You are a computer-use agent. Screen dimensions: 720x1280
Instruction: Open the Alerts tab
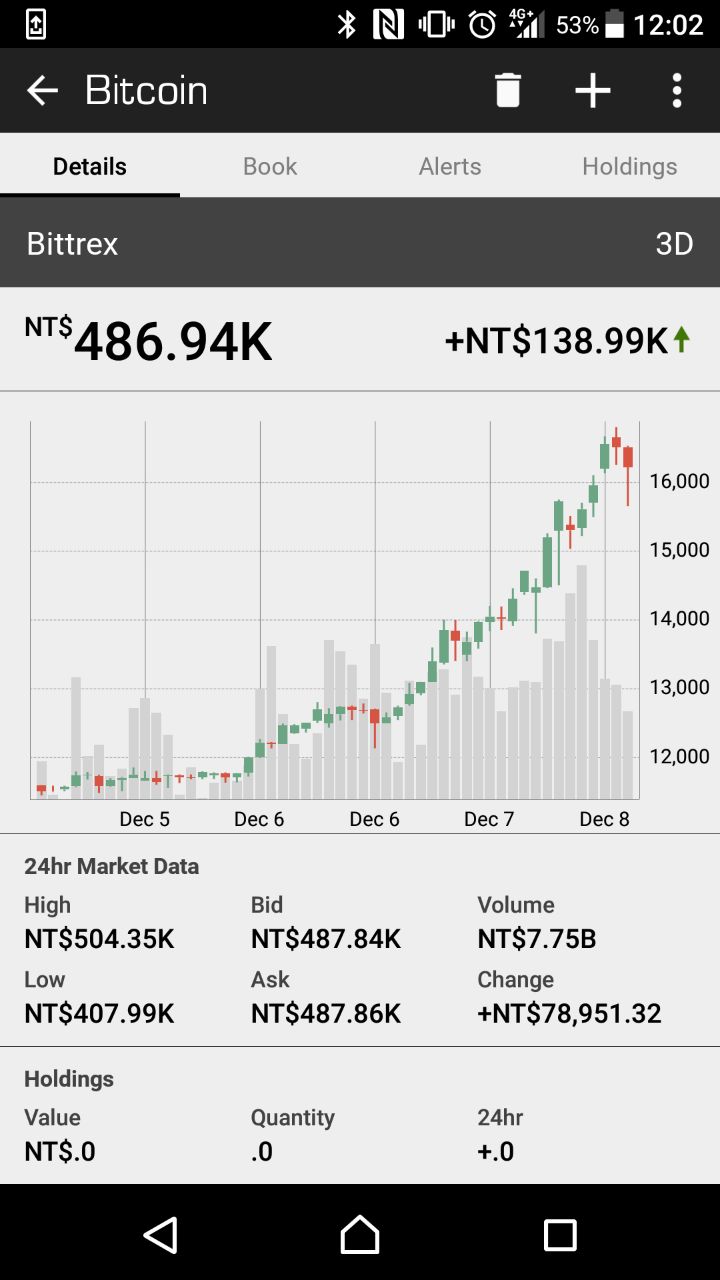coord(450,166)
